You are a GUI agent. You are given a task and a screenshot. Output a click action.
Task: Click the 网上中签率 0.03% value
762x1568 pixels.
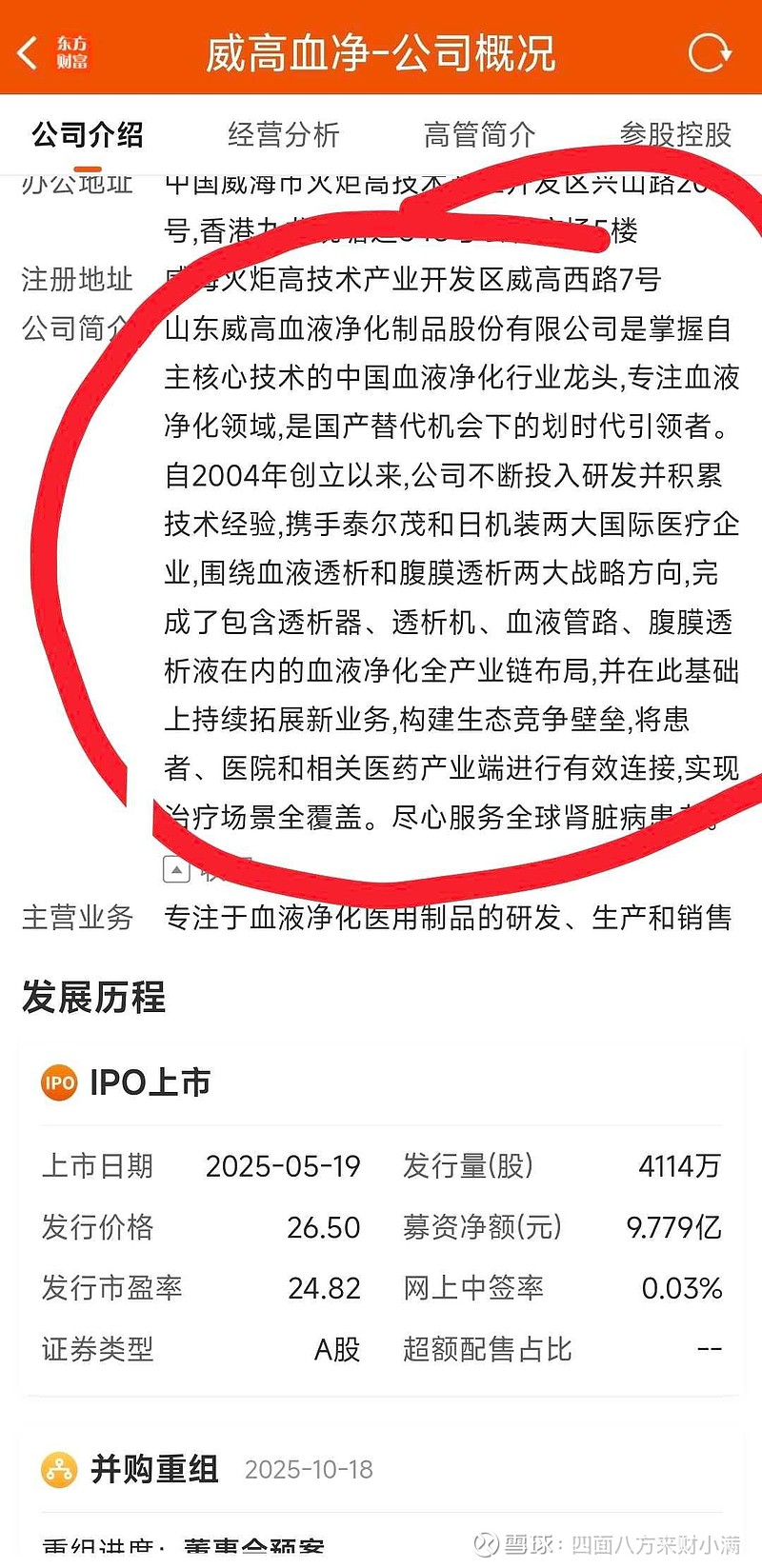pos(680,1288)
